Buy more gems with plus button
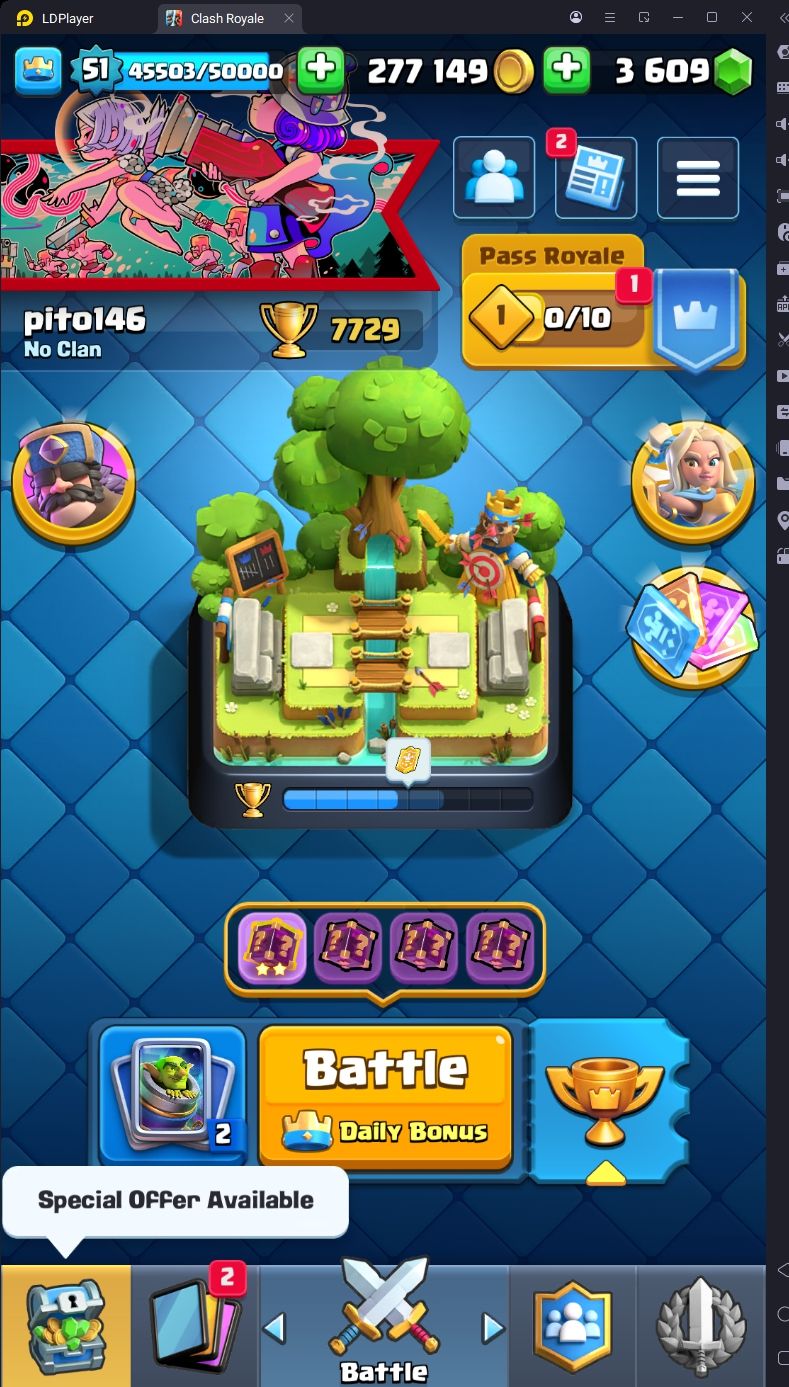Screen dimensions: 789x1387 point(320,70)
